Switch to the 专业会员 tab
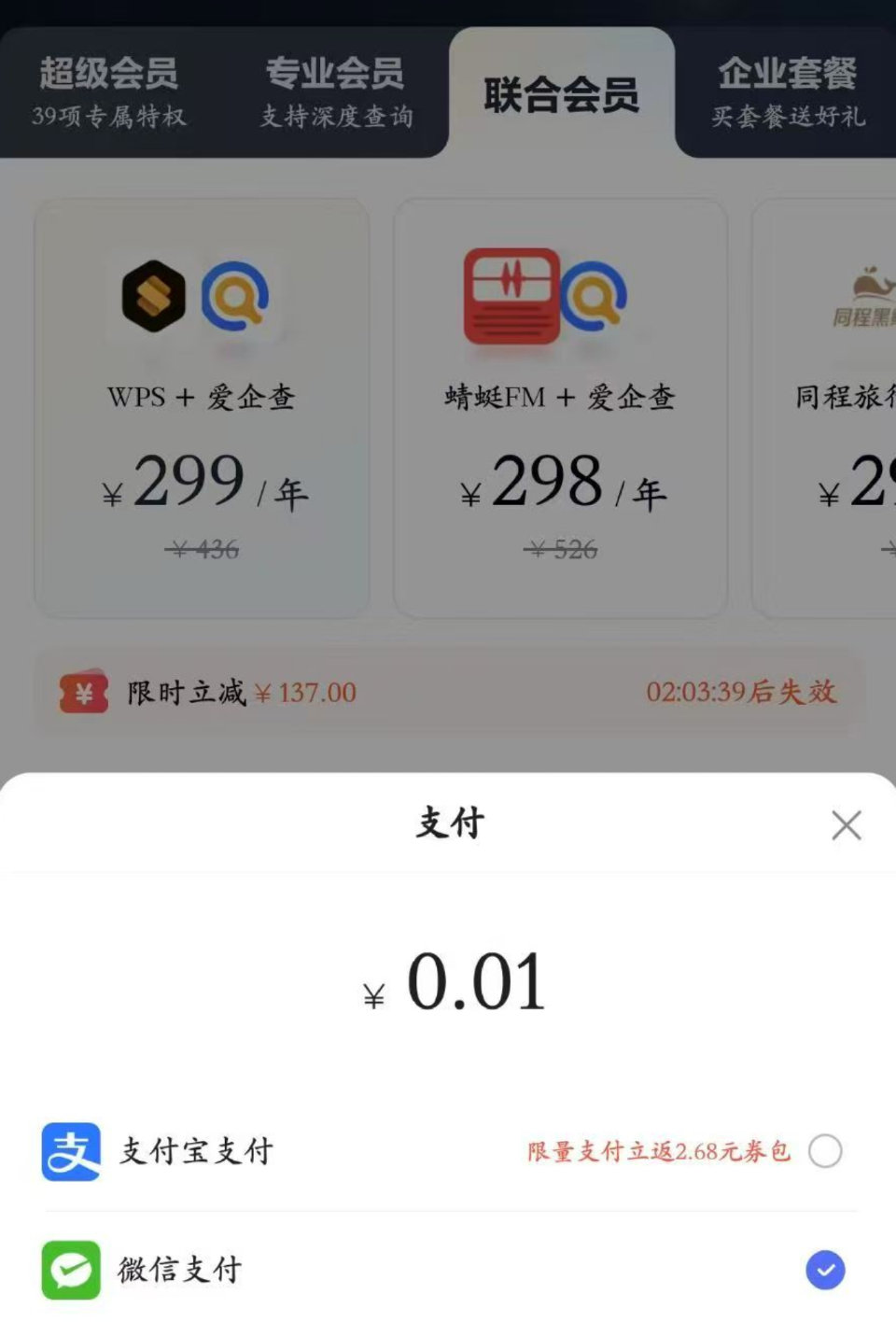Viewport: 896px width, 1322px height. (334, 89)
